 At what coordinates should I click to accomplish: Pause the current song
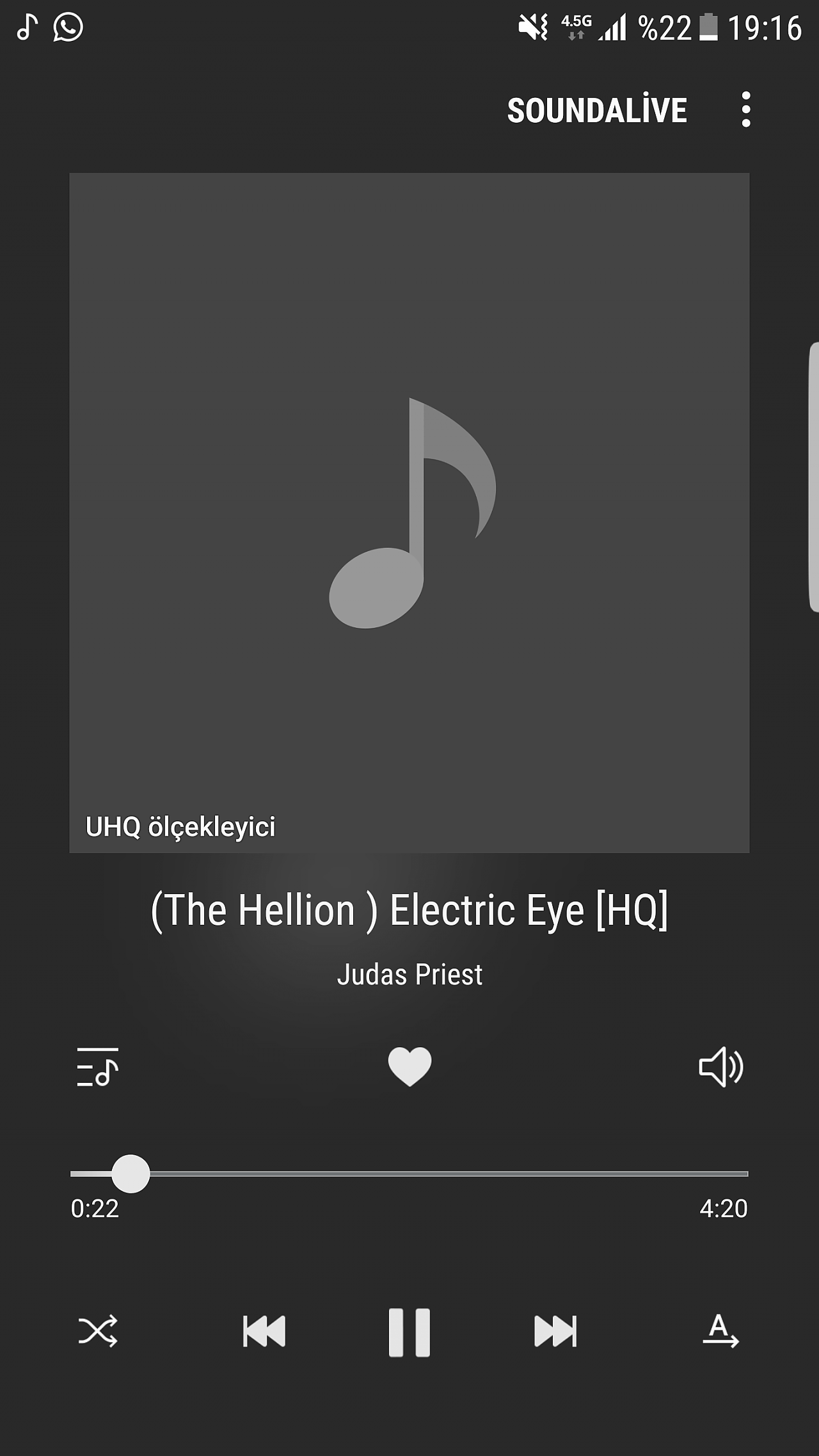point(409,1332)
